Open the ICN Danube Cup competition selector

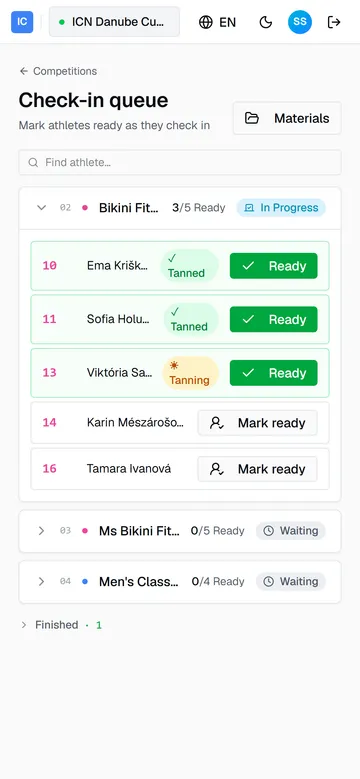pos(114,22)
